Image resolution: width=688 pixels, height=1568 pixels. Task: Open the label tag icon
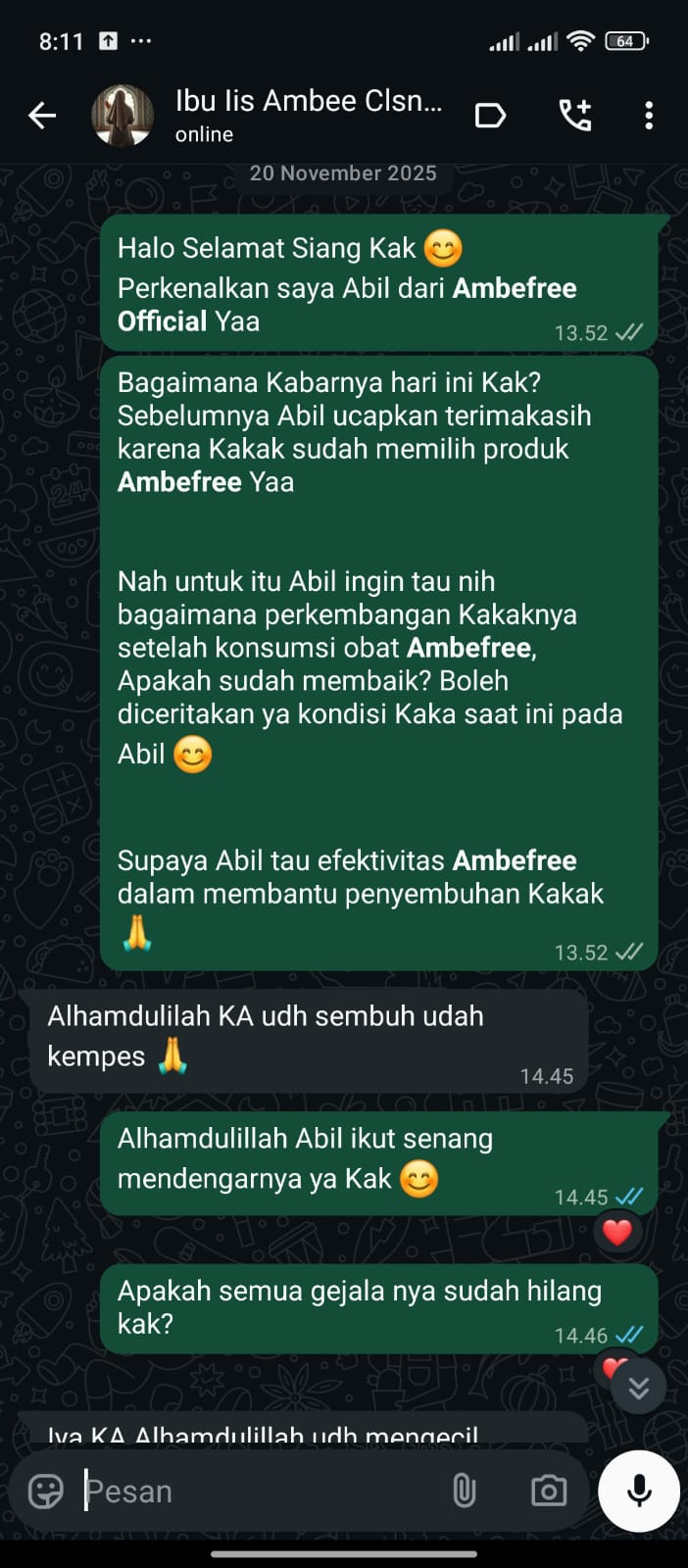[x=490, y=116]
